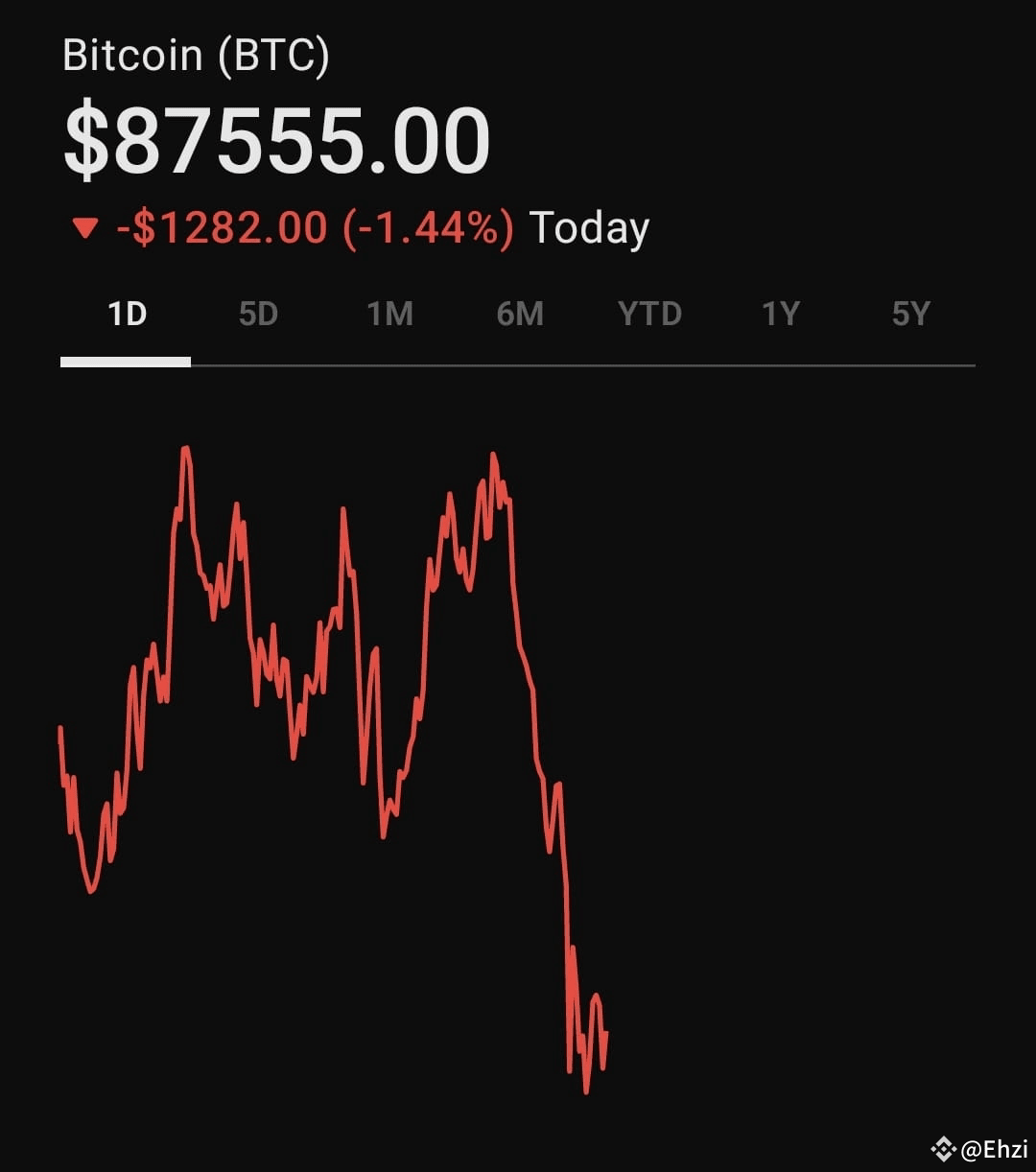Select the downward red triangle indicator
Viewport: 1036px width, 1172px height.
[x=86, y=227]
